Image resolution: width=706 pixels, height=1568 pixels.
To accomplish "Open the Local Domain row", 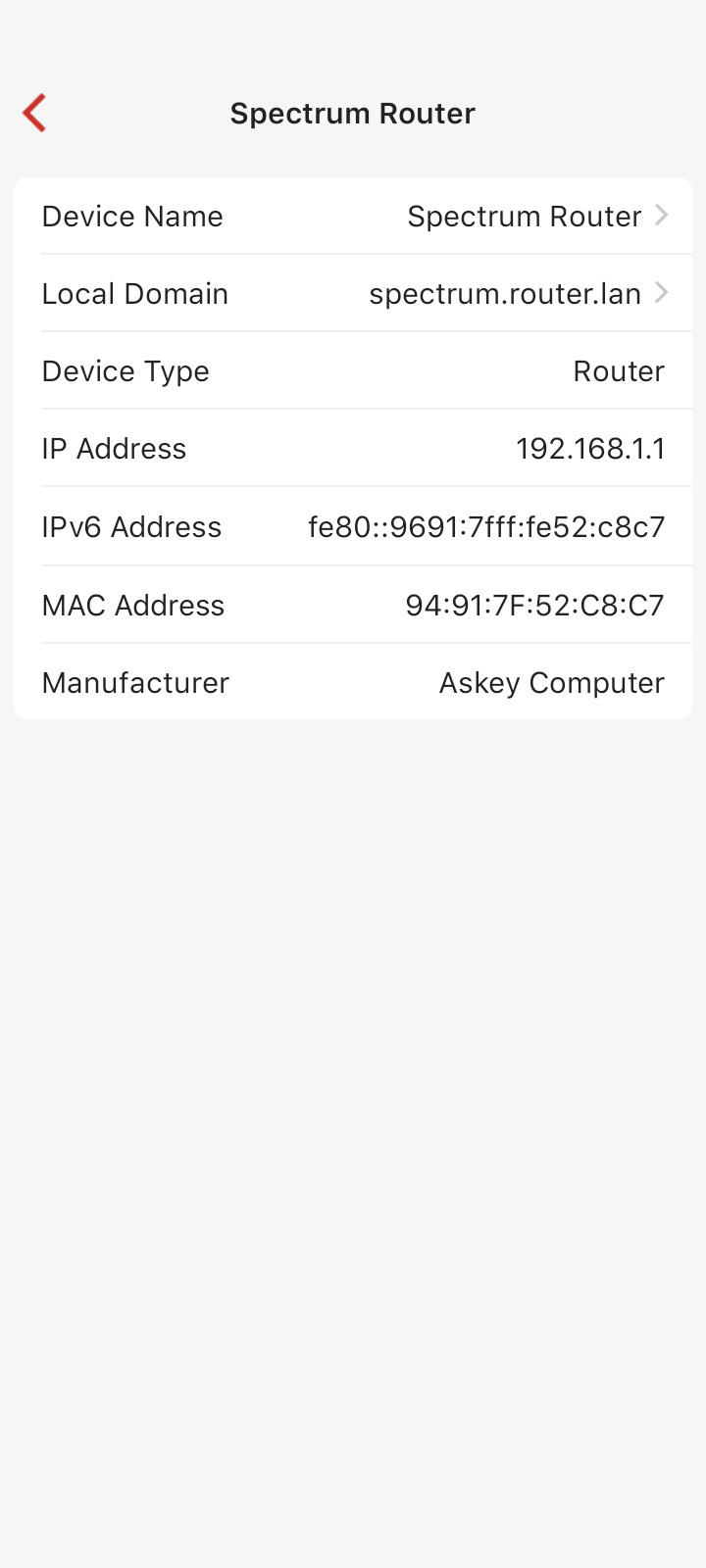I will tap(353, 294).
